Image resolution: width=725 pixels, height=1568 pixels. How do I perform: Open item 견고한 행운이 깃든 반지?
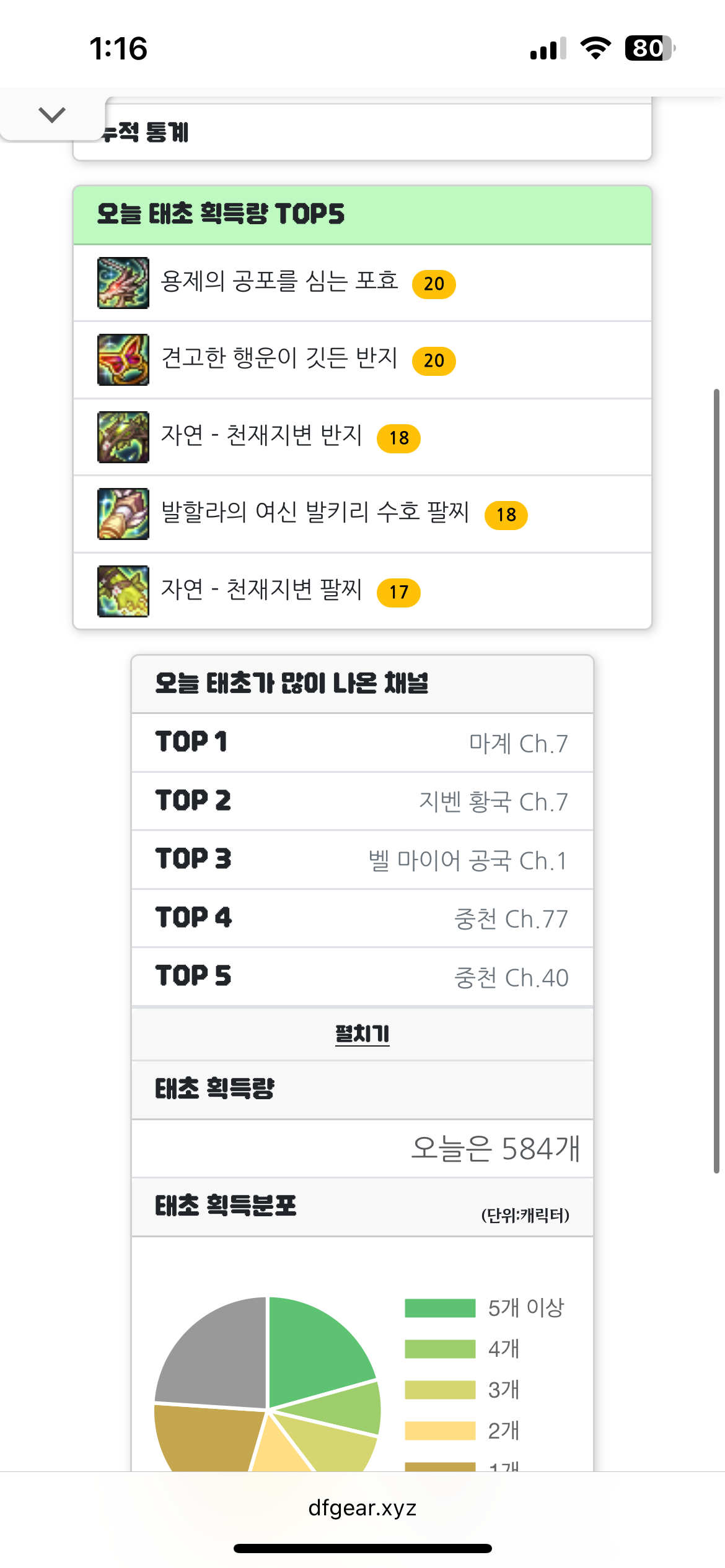tap(279, 359)
